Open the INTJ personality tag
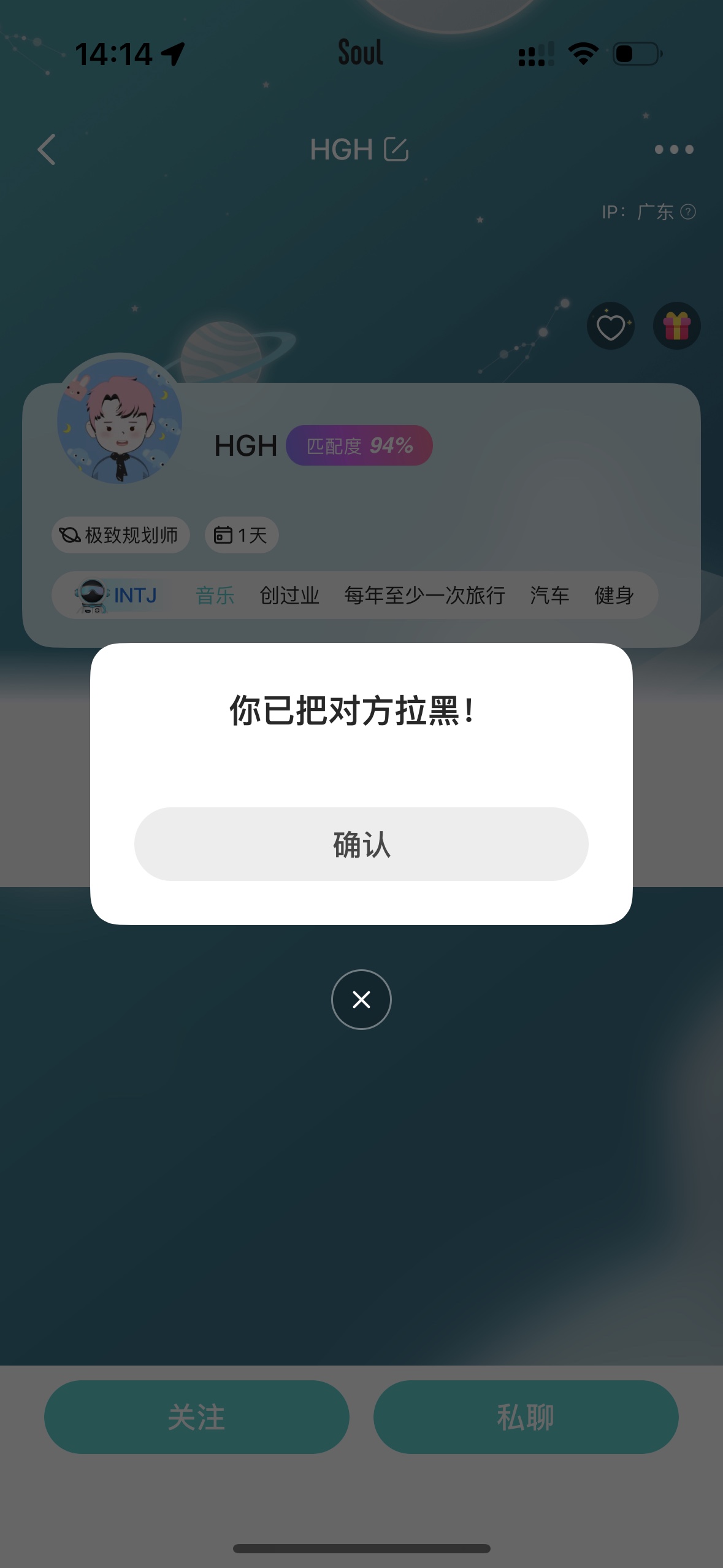Image resolution: width=723 pixels, height=1568 pixels. point(117,595)
